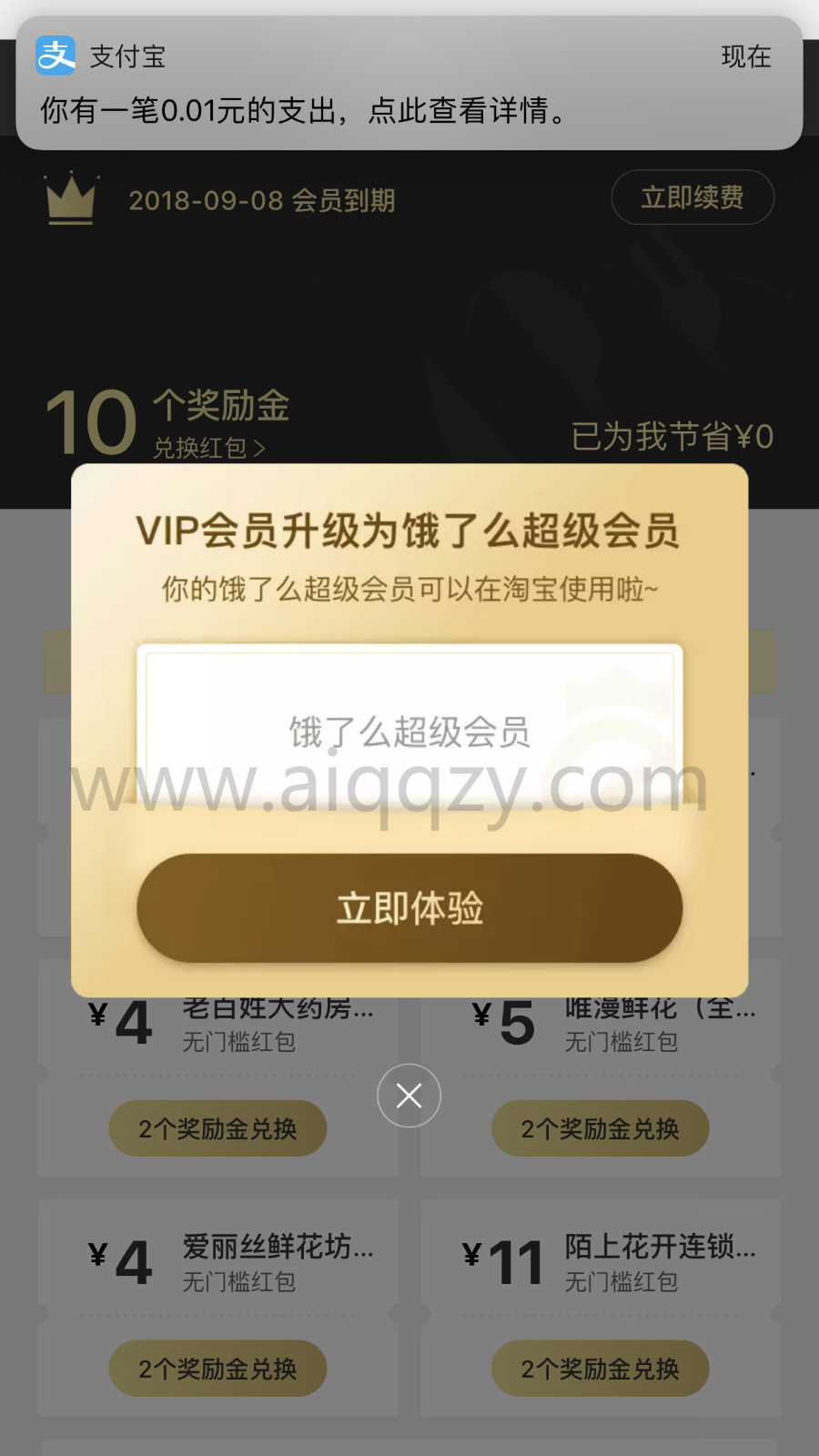Redeem the ¥4 爱丽丝鲜花坊 red packet
819x1456 pixels.
click(217, 1369)
